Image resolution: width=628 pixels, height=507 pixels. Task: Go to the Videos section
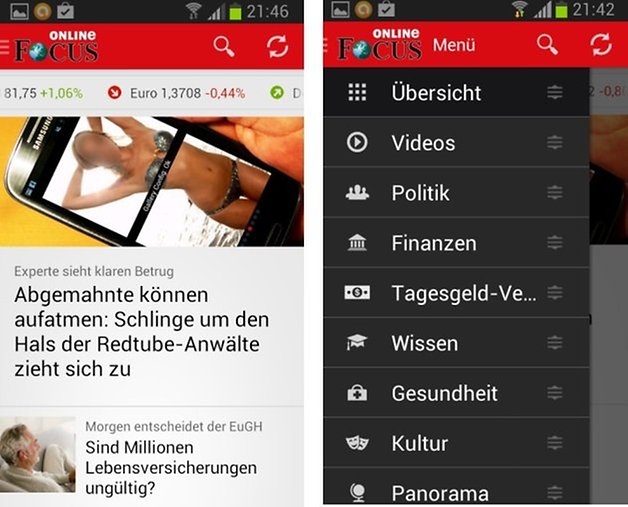pyautogui.click(x=423, y=143)
